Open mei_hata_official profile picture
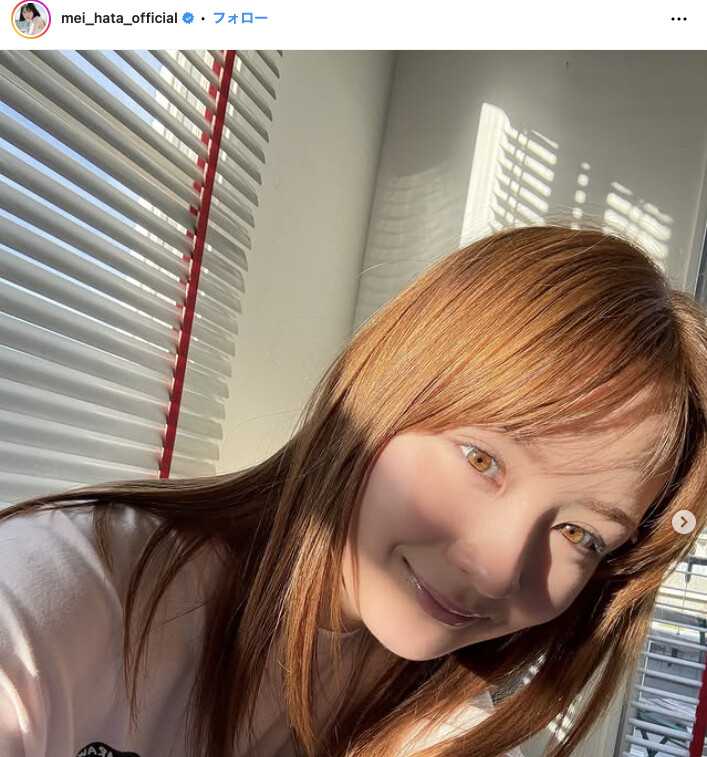The height and width of the screenshot is (757, 707). click(x=30, y=19)
